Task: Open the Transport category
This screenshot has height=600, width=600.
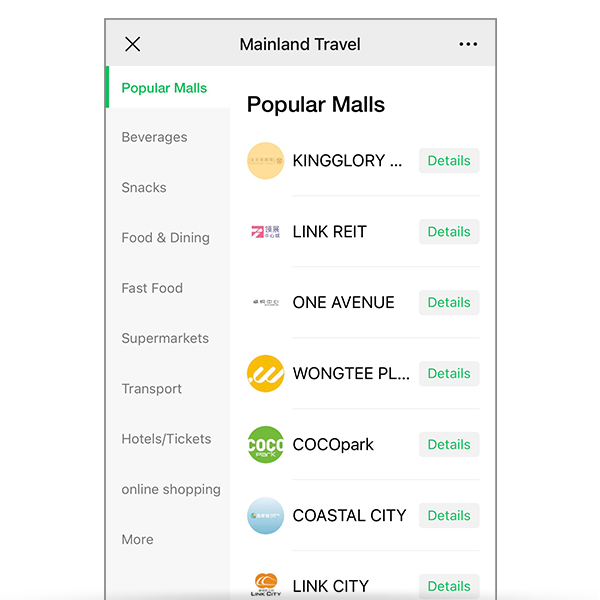Action: click(x=152, y=389)
